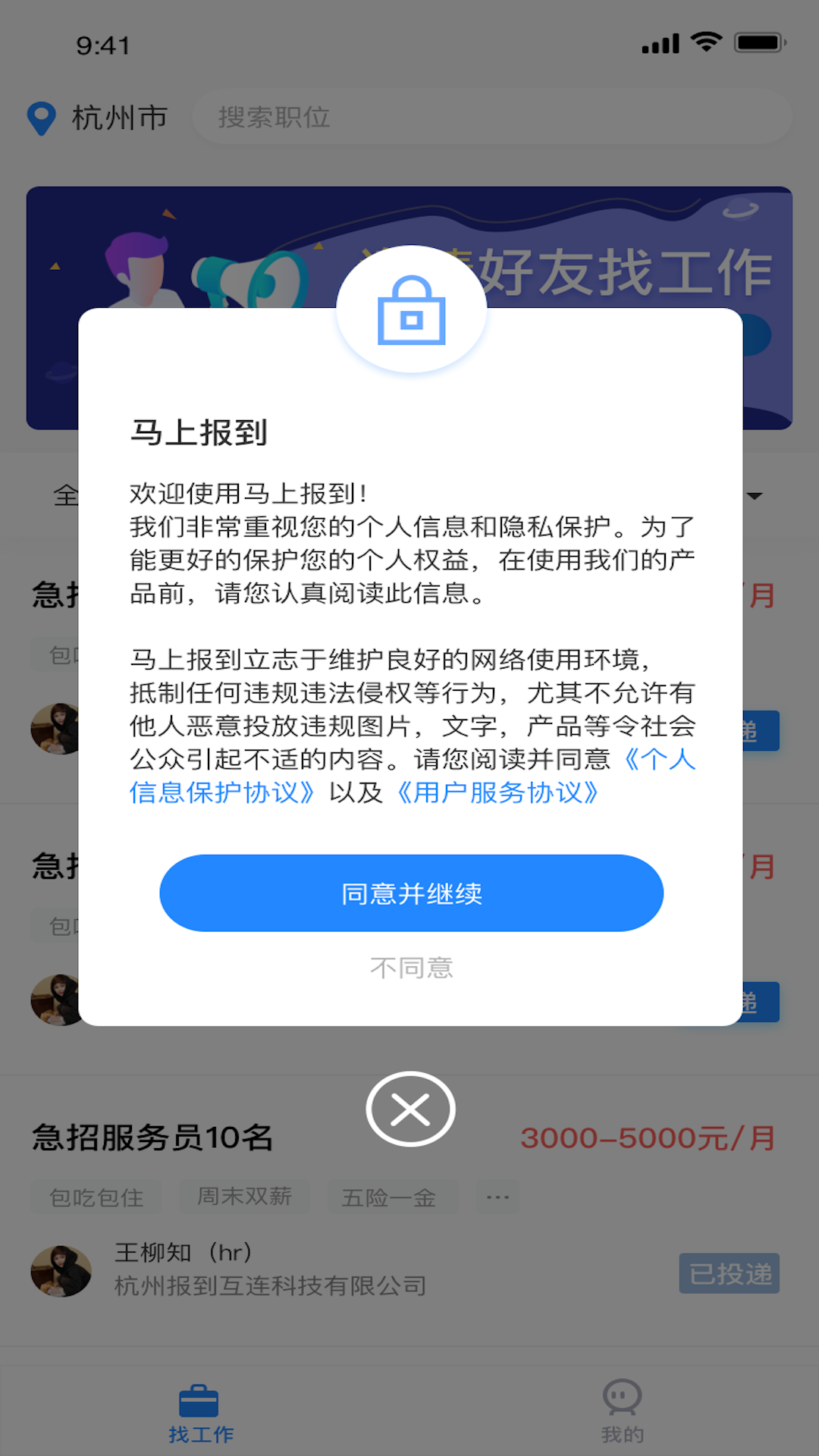Image resolution: width=819 pixels, height=1456 pixels.
Task: Tap 同意并继续 to accept the agreement
Action: pos(411,893)
